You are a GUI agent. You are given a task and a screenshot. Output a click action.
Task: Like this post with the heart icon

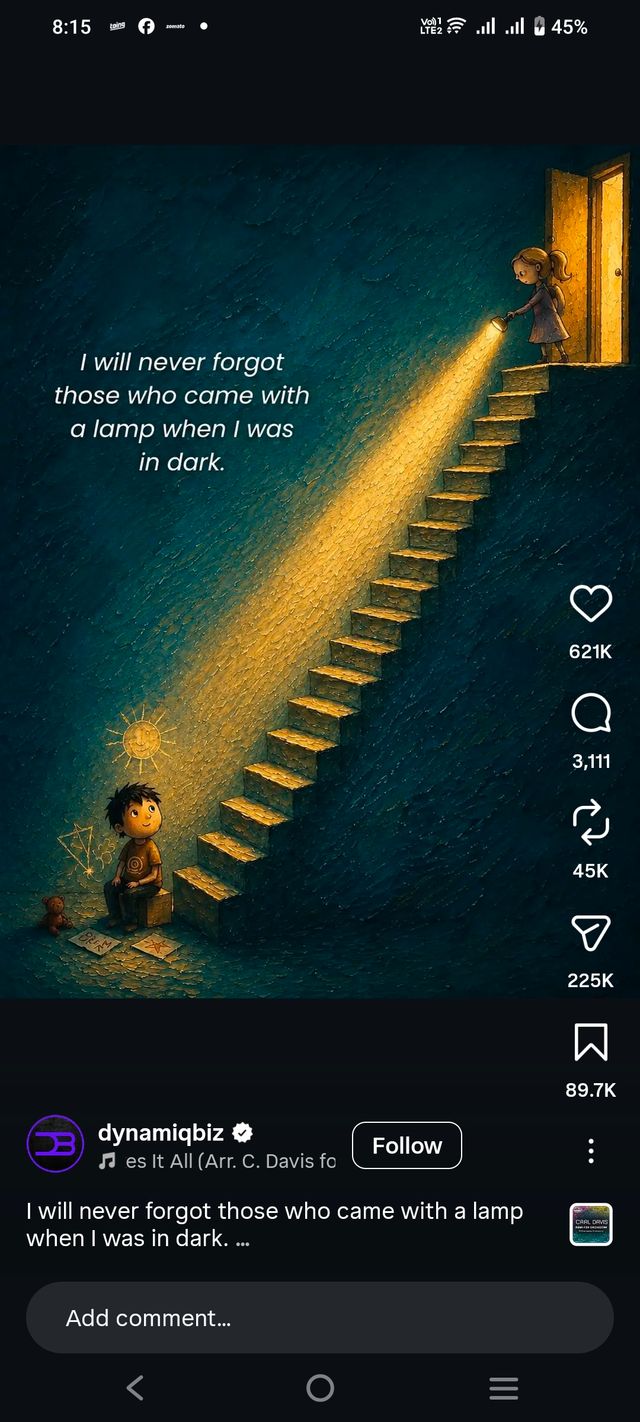(590, 603)
